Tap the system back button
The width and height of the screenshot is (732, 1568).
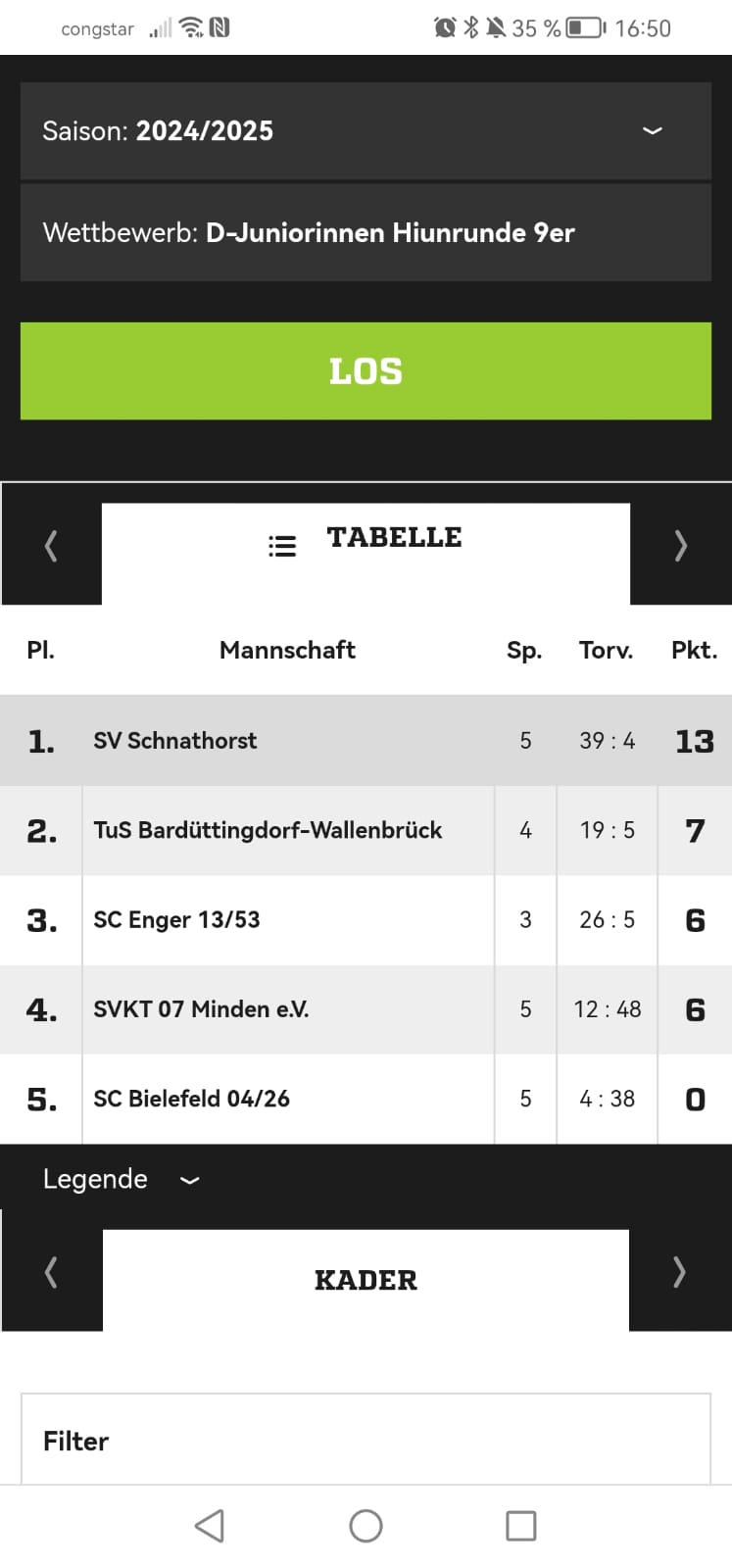pyautogui.click(x=210, y=1526)
